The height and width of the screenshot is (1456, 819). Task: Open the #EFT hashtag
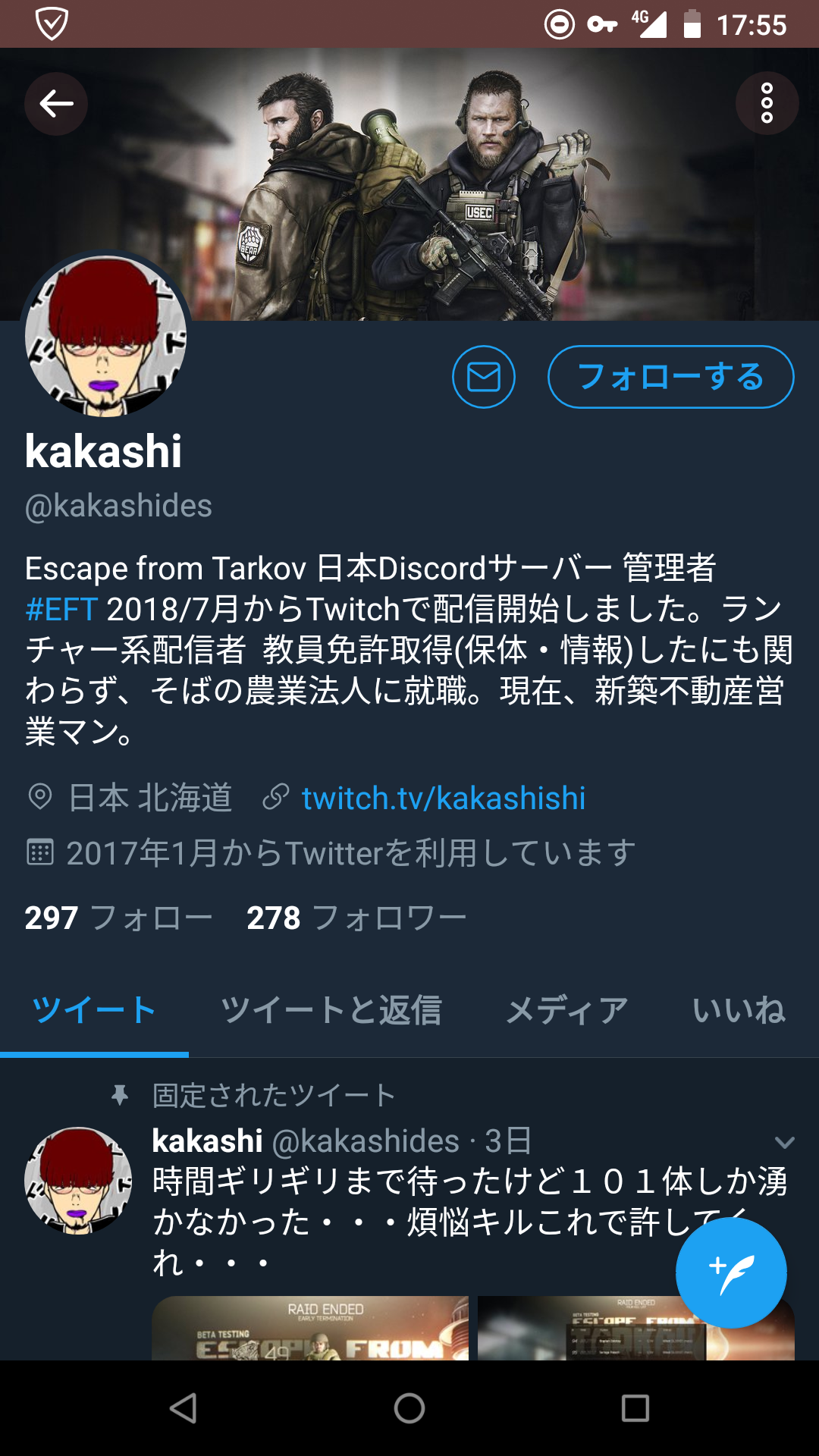coord(61,609)
